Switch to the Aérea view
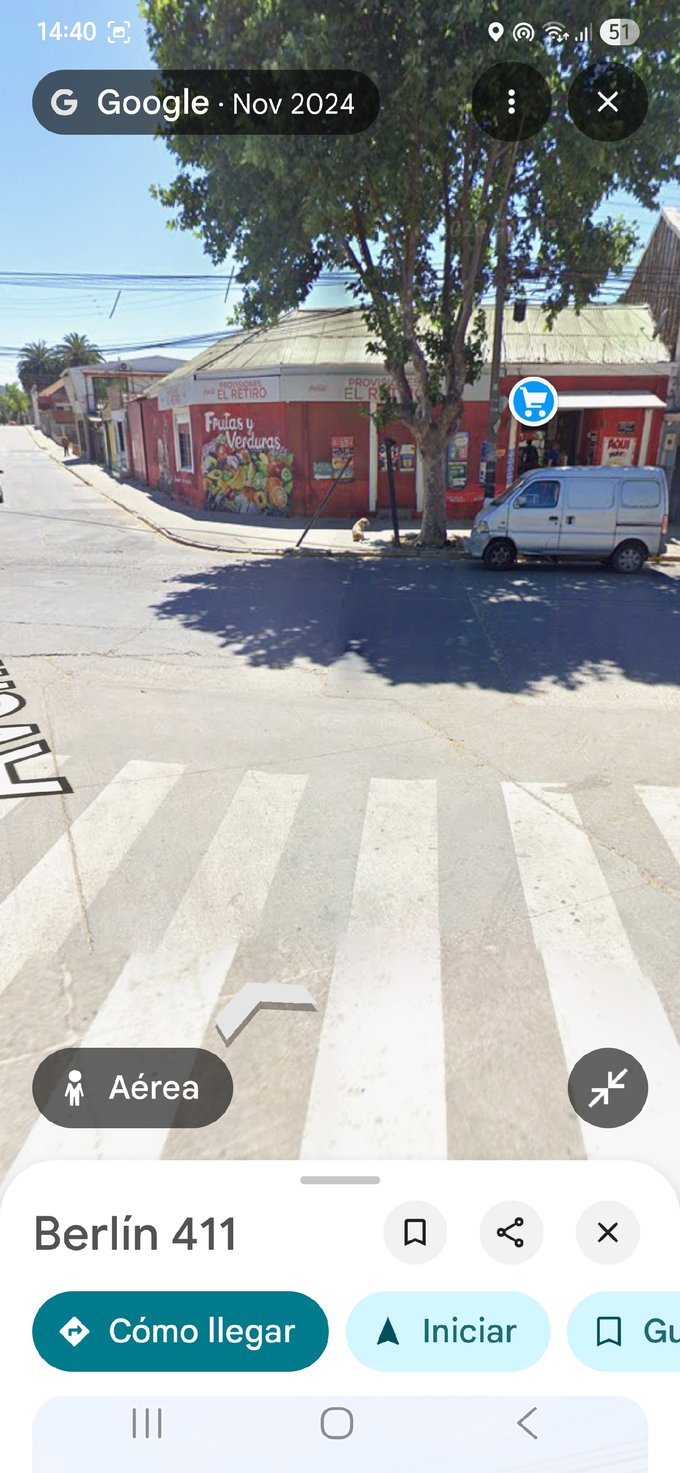 133,1088
